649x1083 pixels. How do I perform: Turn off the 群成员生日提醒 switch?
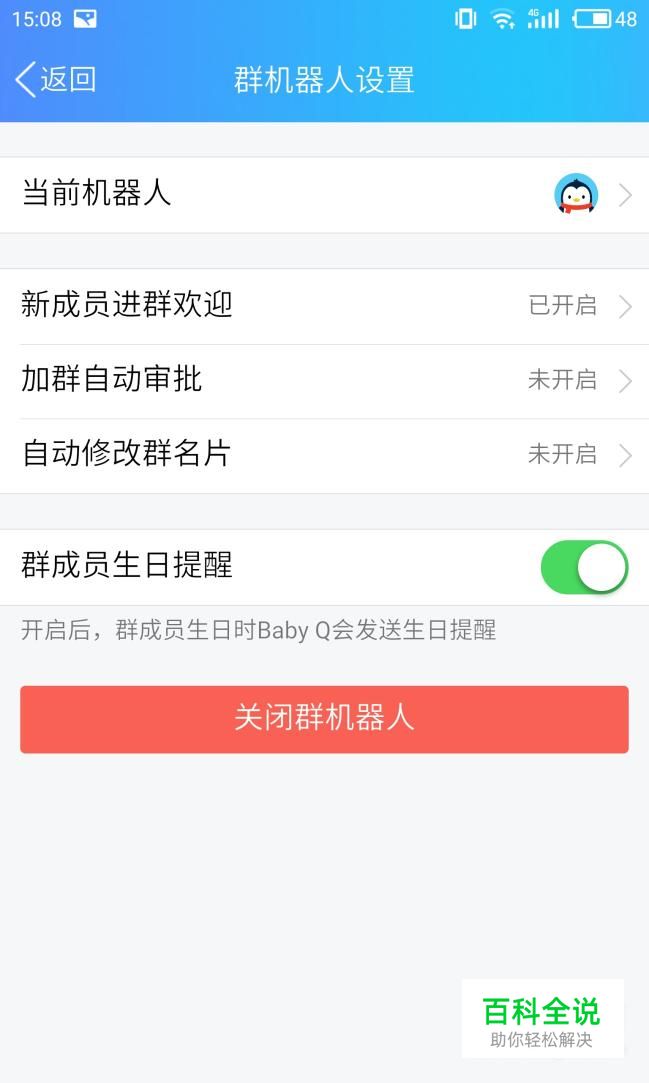584,567
